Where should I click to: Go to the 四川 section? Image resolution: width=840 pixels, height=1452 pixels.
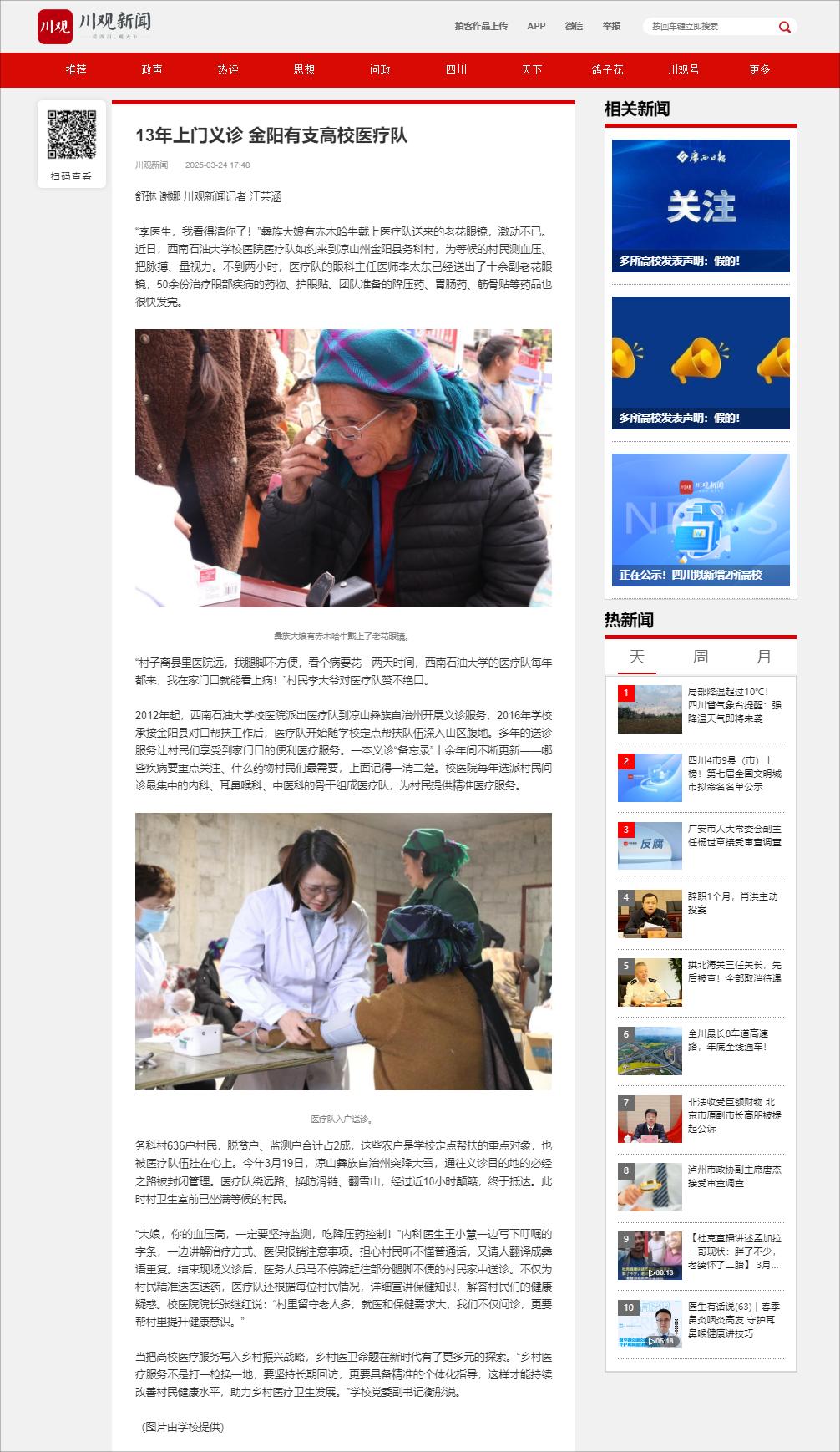tap(456, 69)
